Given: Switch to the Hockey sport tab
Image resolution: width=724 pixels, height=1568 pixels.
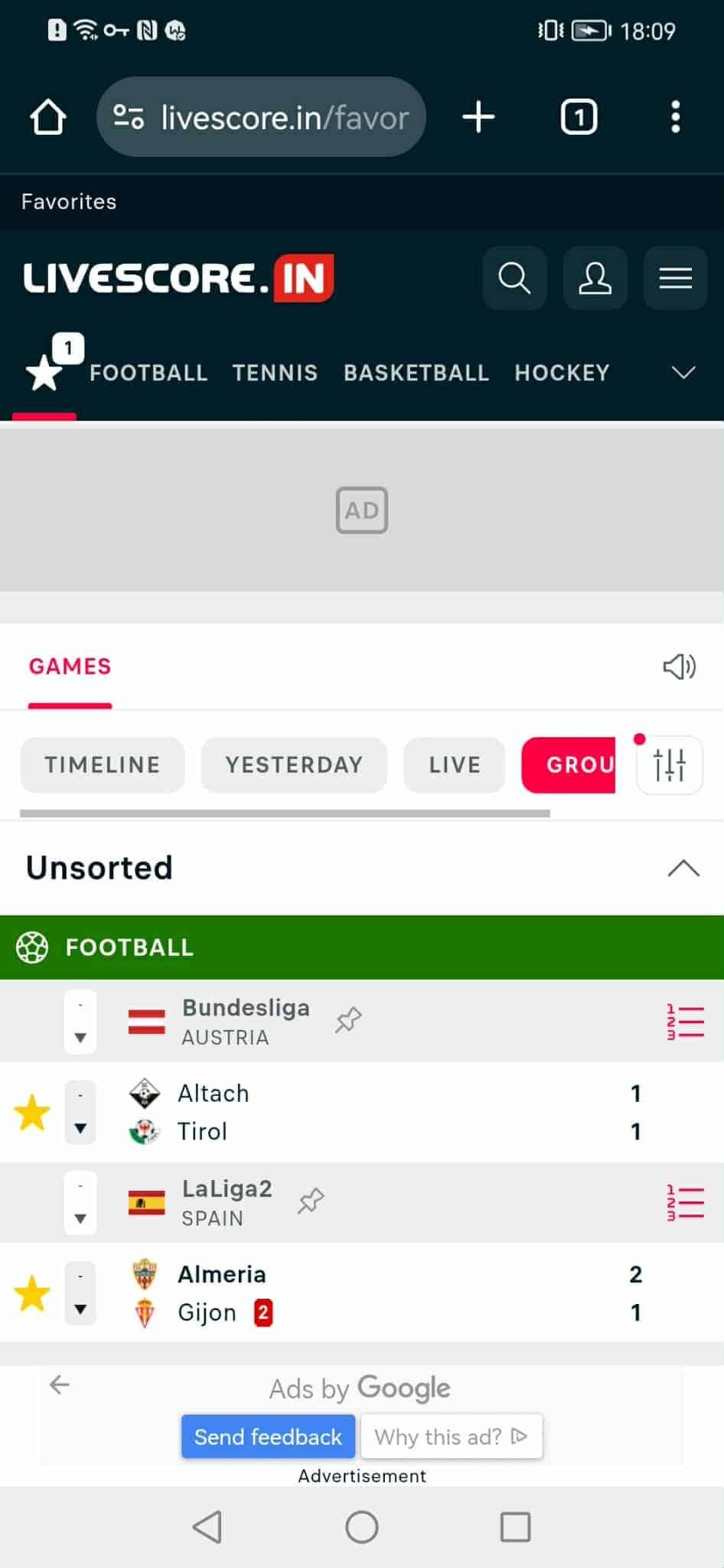Looking at the screenshot, I should (562, 373).
